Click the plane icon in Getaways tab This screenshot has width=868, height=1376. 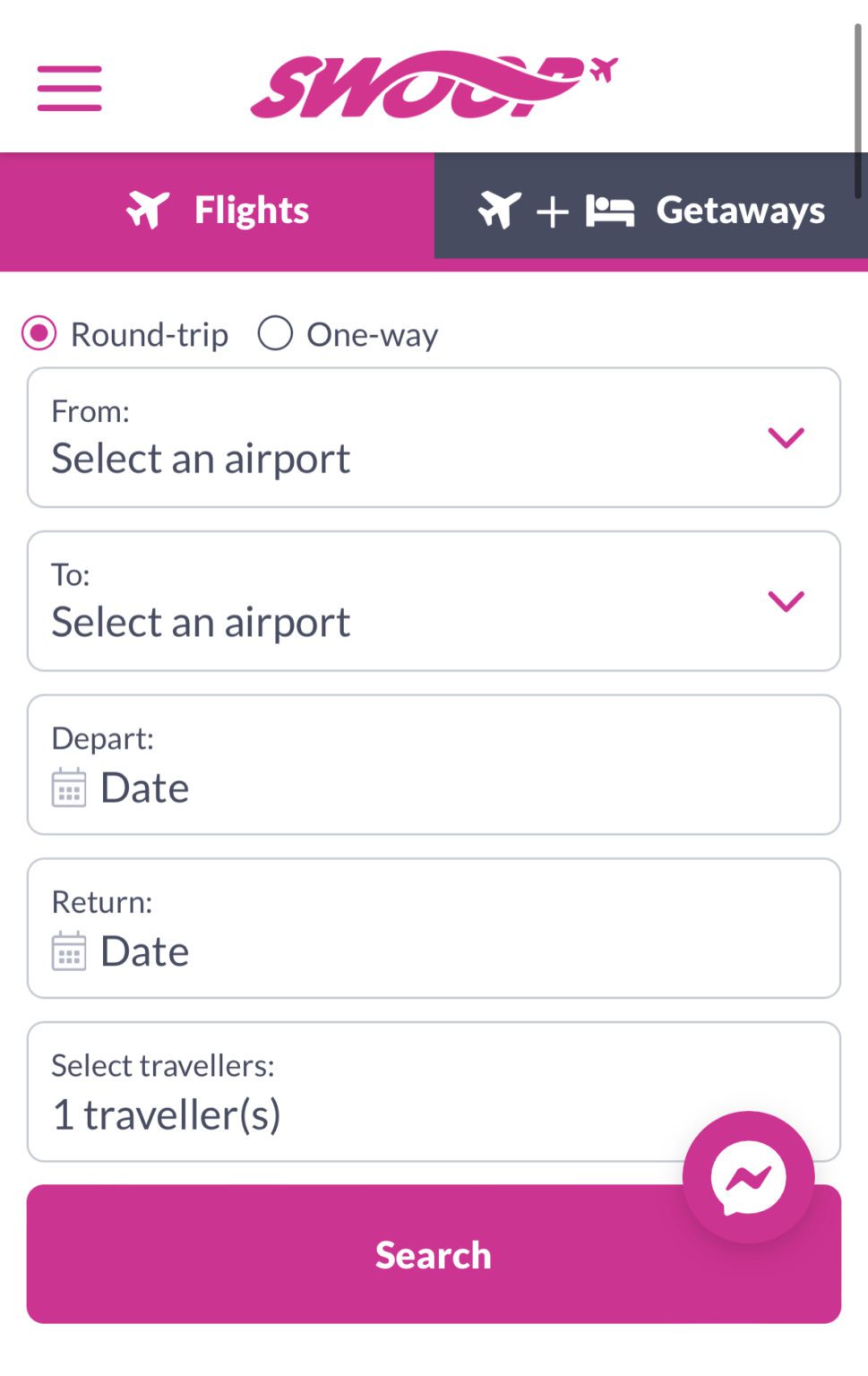click(x=501, y=211)
